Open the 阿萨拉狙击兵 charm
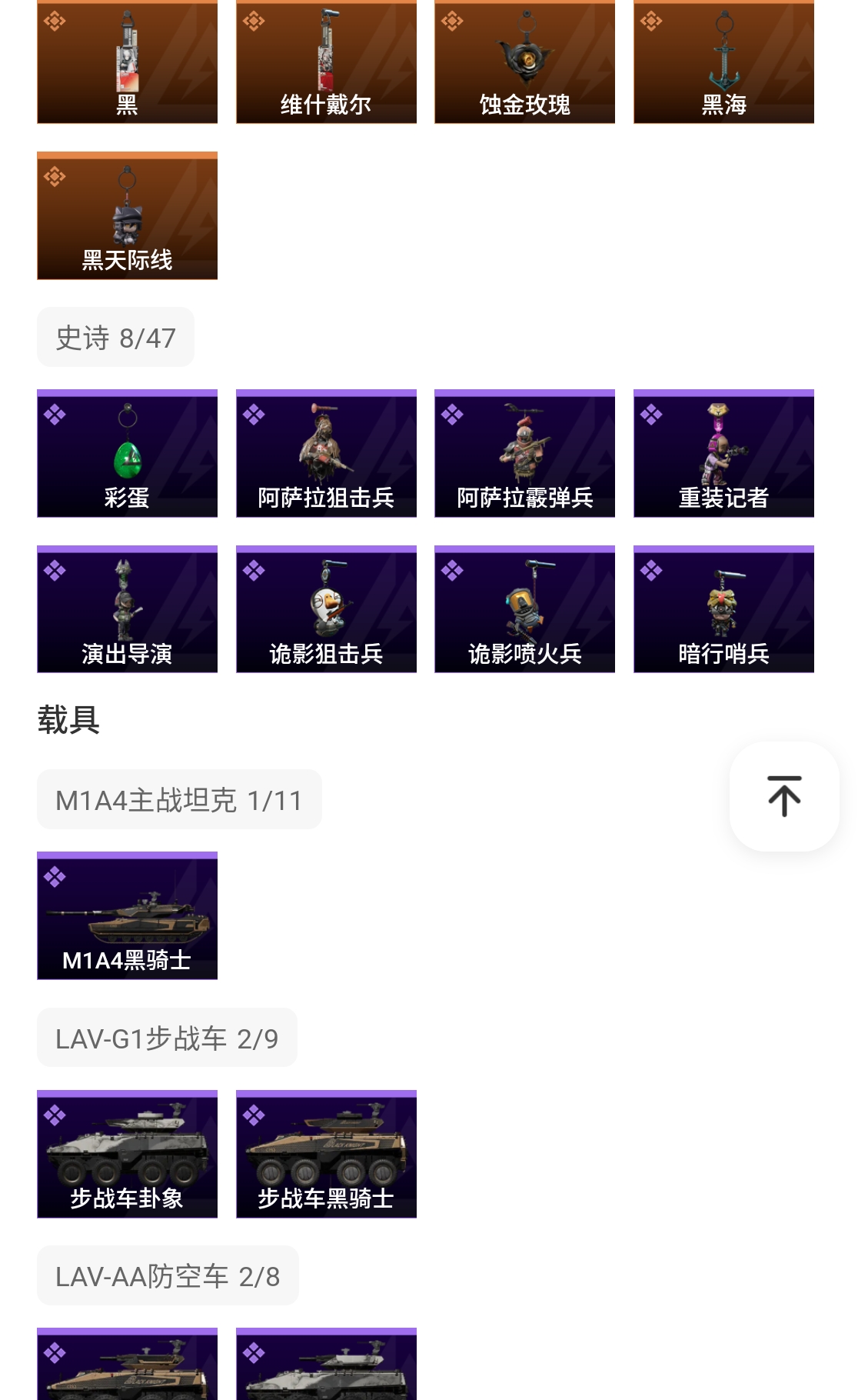858x1400 pixels. (326, 454)
